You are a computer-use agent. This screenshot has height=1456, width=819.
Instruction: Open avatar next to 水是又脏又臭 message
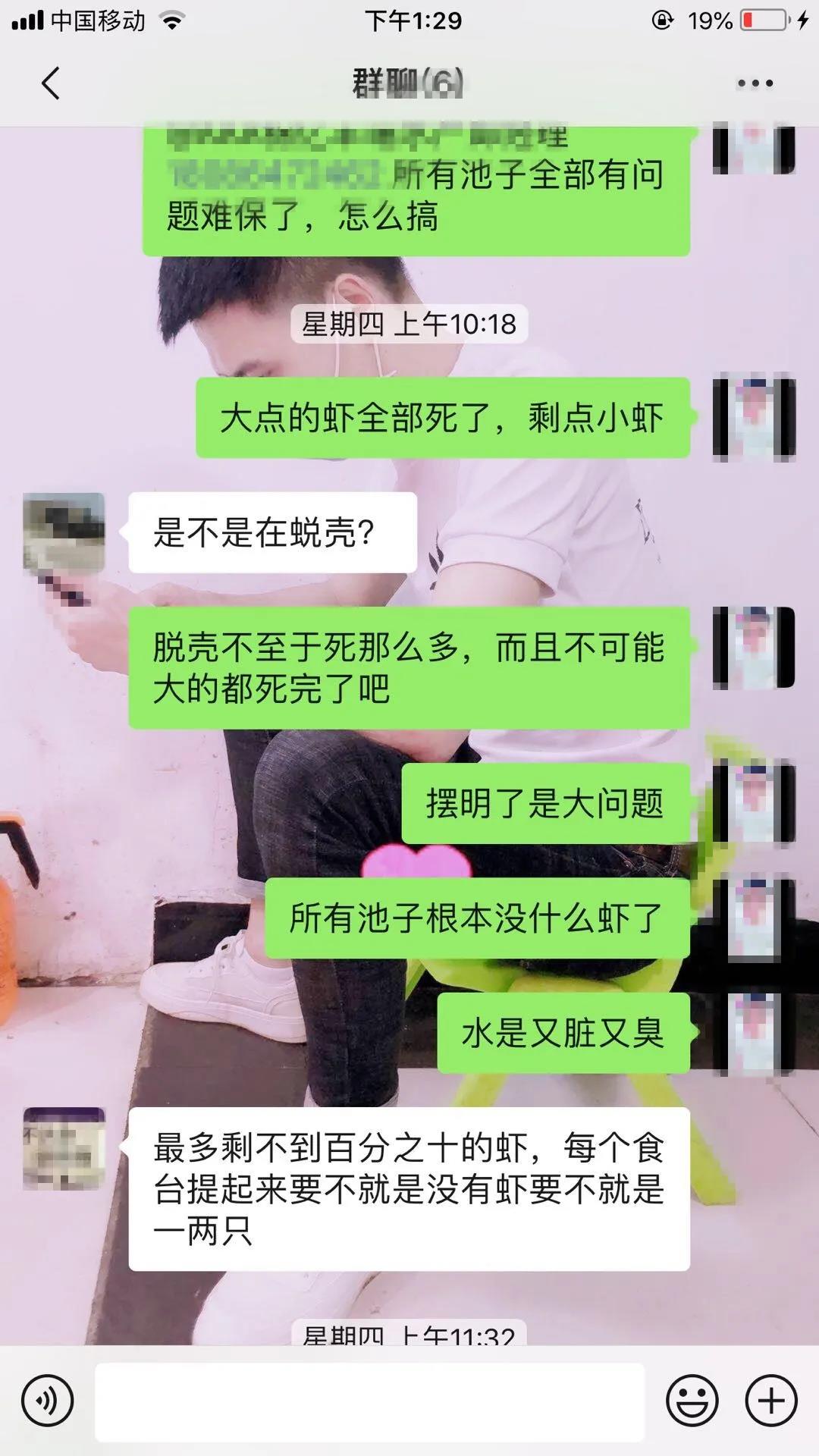tap(754, 1033)
